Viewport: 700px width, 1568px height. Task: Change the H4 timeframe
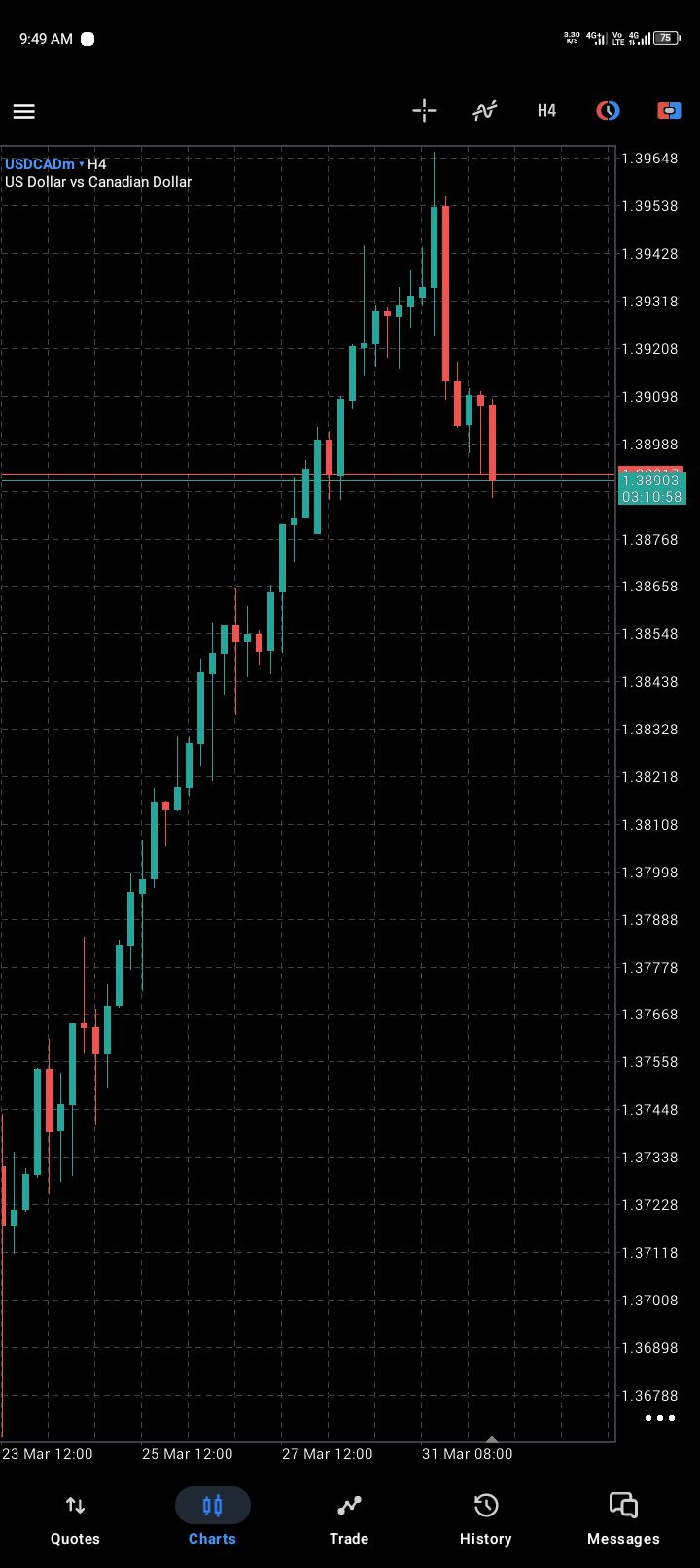pos(546,110)
